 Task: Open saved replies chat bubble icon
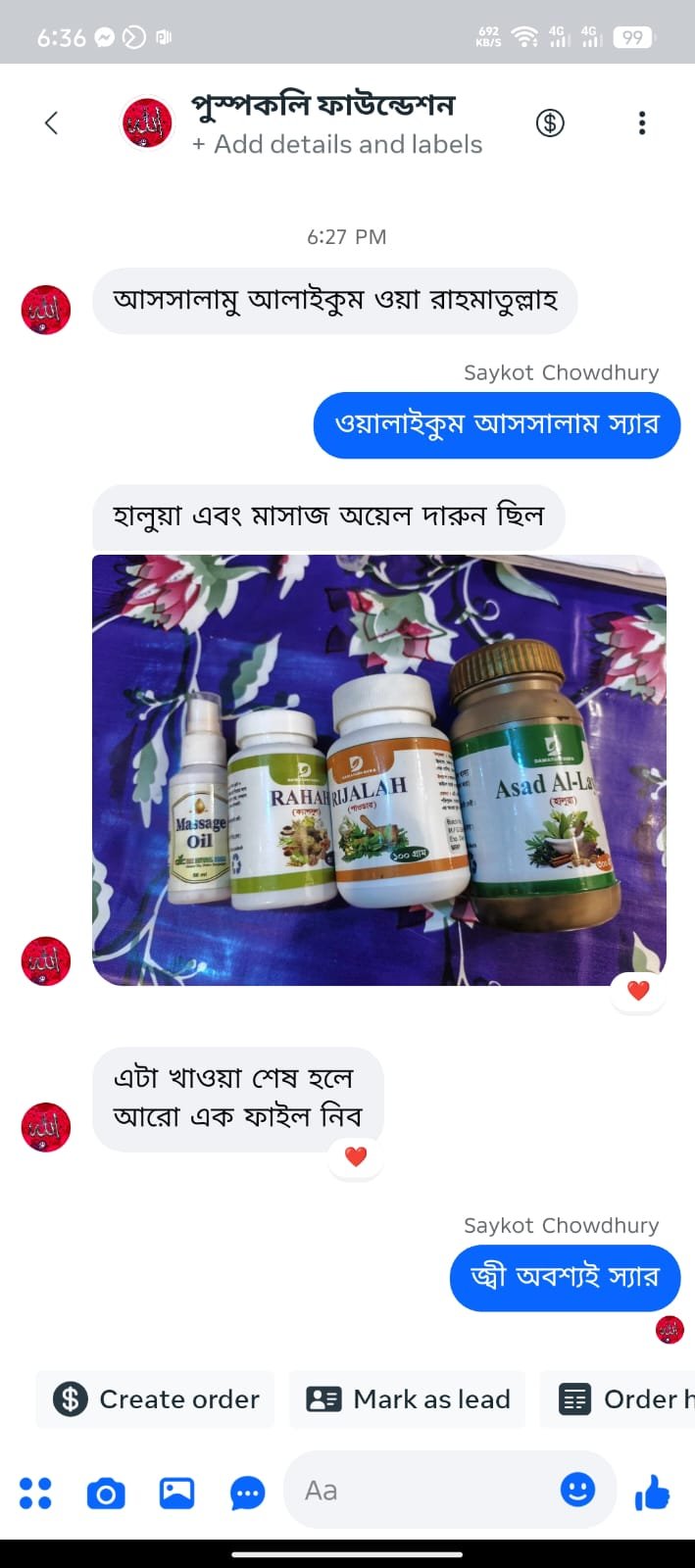click(x=247, y=1493)
